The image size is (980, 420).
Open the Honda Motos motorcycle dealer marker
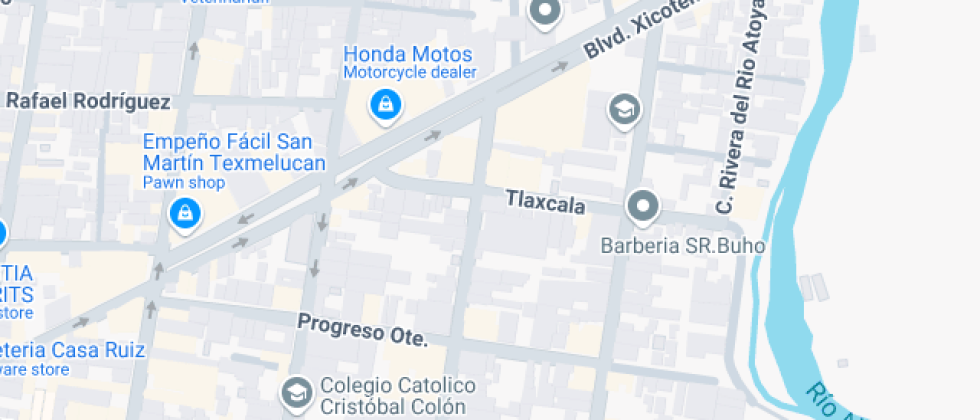384,103
